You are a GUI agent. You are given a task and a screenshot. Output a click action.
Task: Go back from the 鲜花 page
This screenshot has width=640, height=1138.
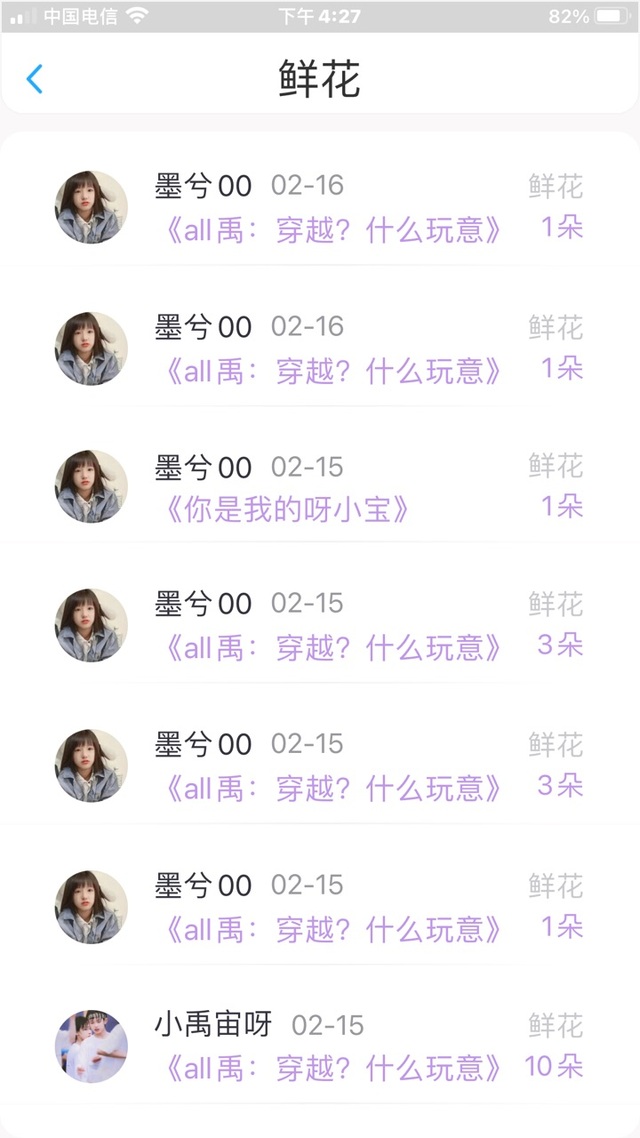(x=35, y=79)
